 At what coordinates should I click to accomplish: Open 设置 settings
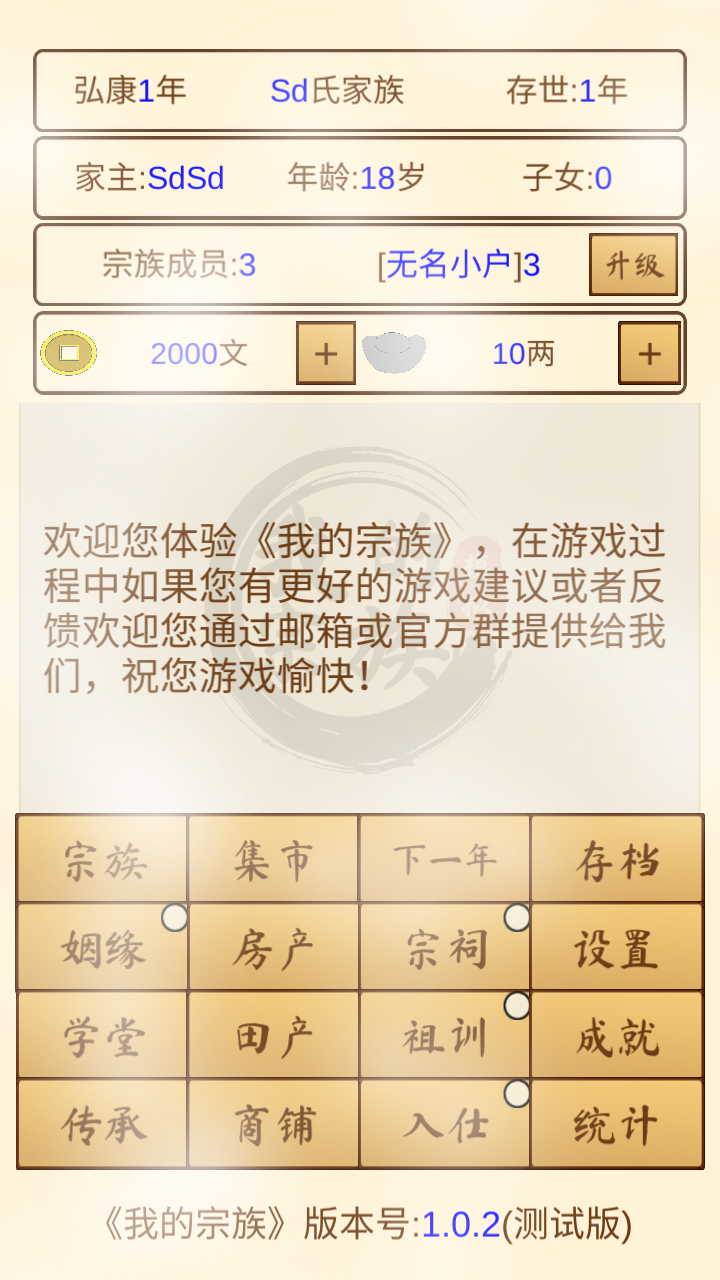tap(617, 948)
